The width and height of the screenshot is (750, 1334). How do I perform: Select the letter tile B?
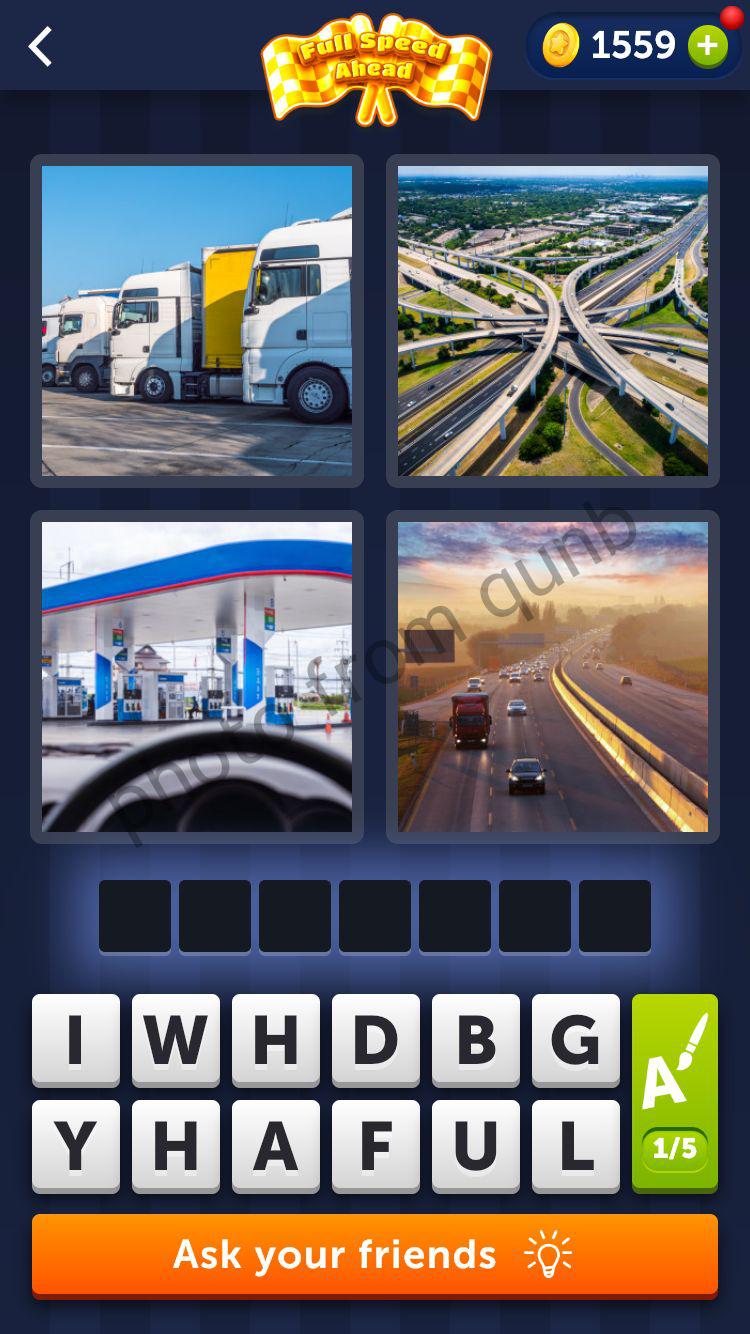pyautogui.click(x=475, y=1040)
